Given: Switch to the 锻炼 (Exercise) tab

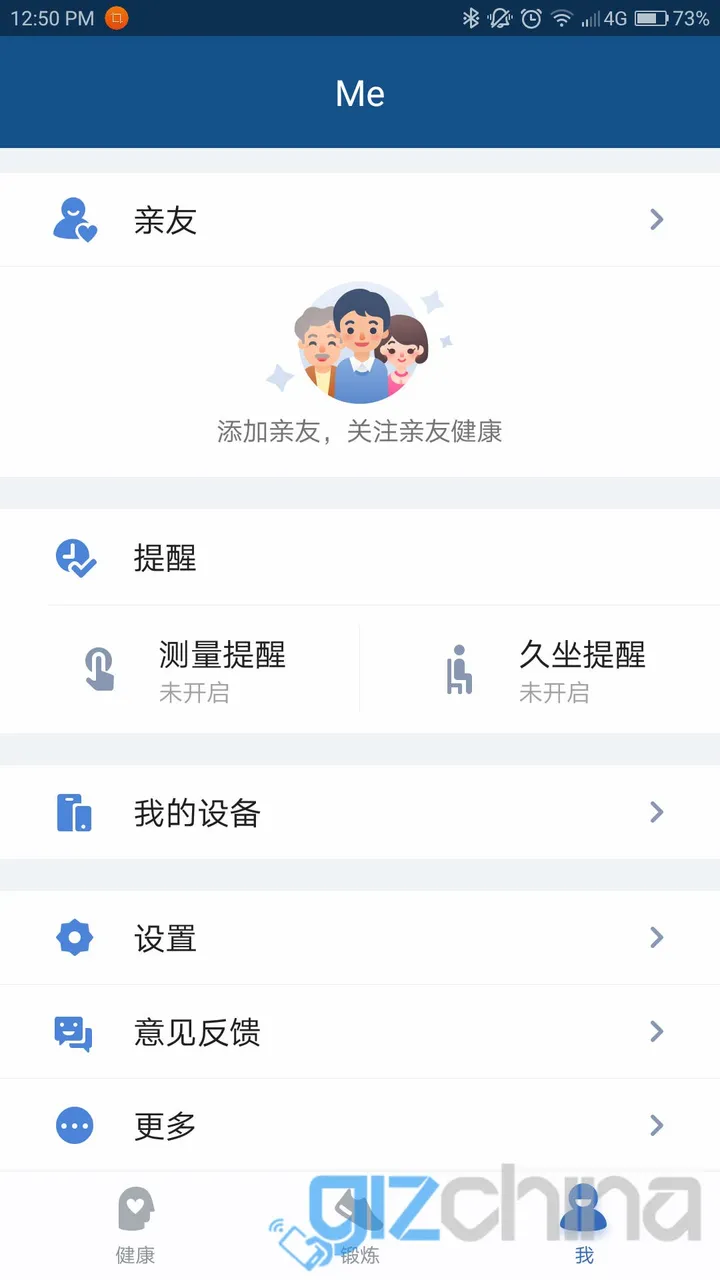Looking at the screenshot, I should (360, 1226).
